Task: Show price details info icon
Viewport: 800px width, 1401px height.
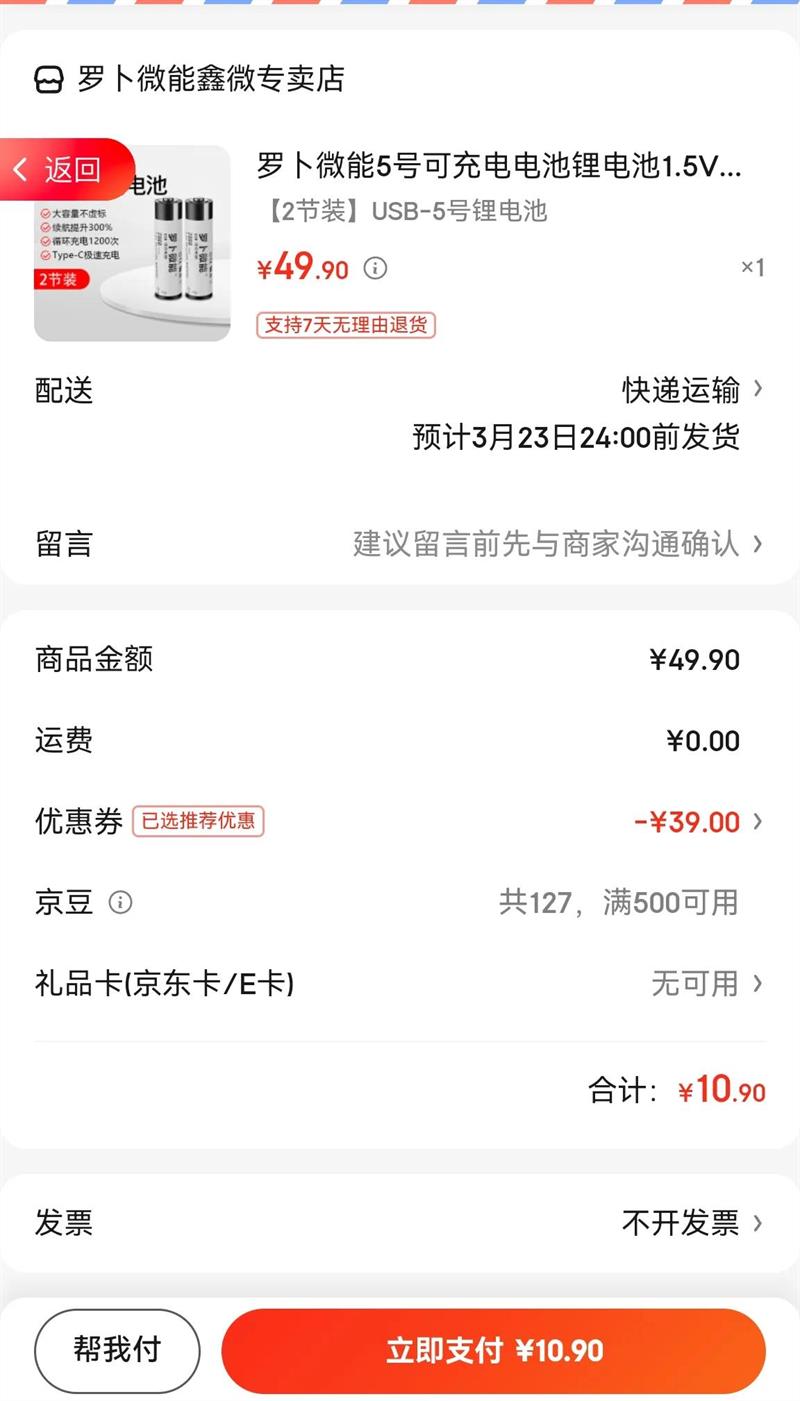Action: [x=375, y=268]
